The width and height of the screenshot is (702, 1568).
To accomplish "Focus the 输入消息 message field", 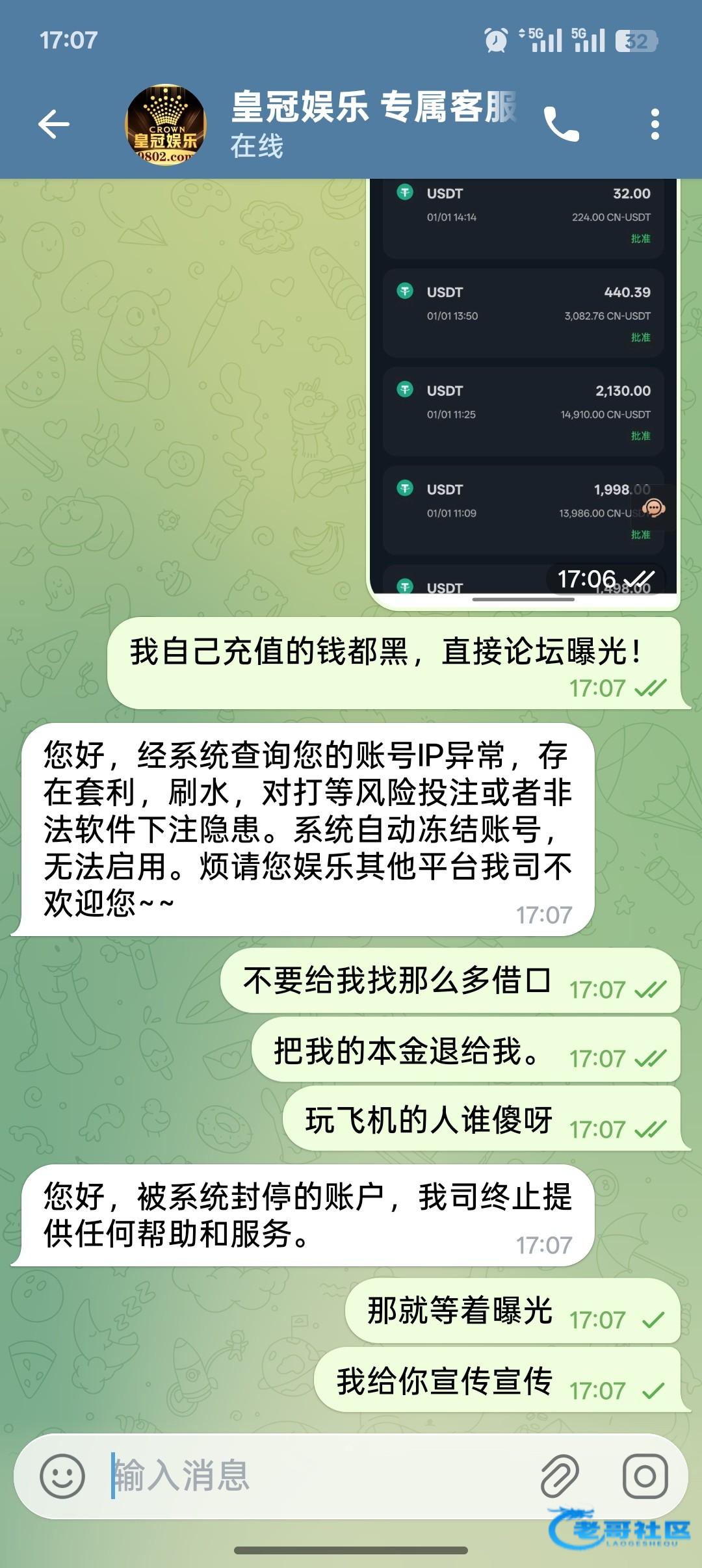I will 318,1476.
